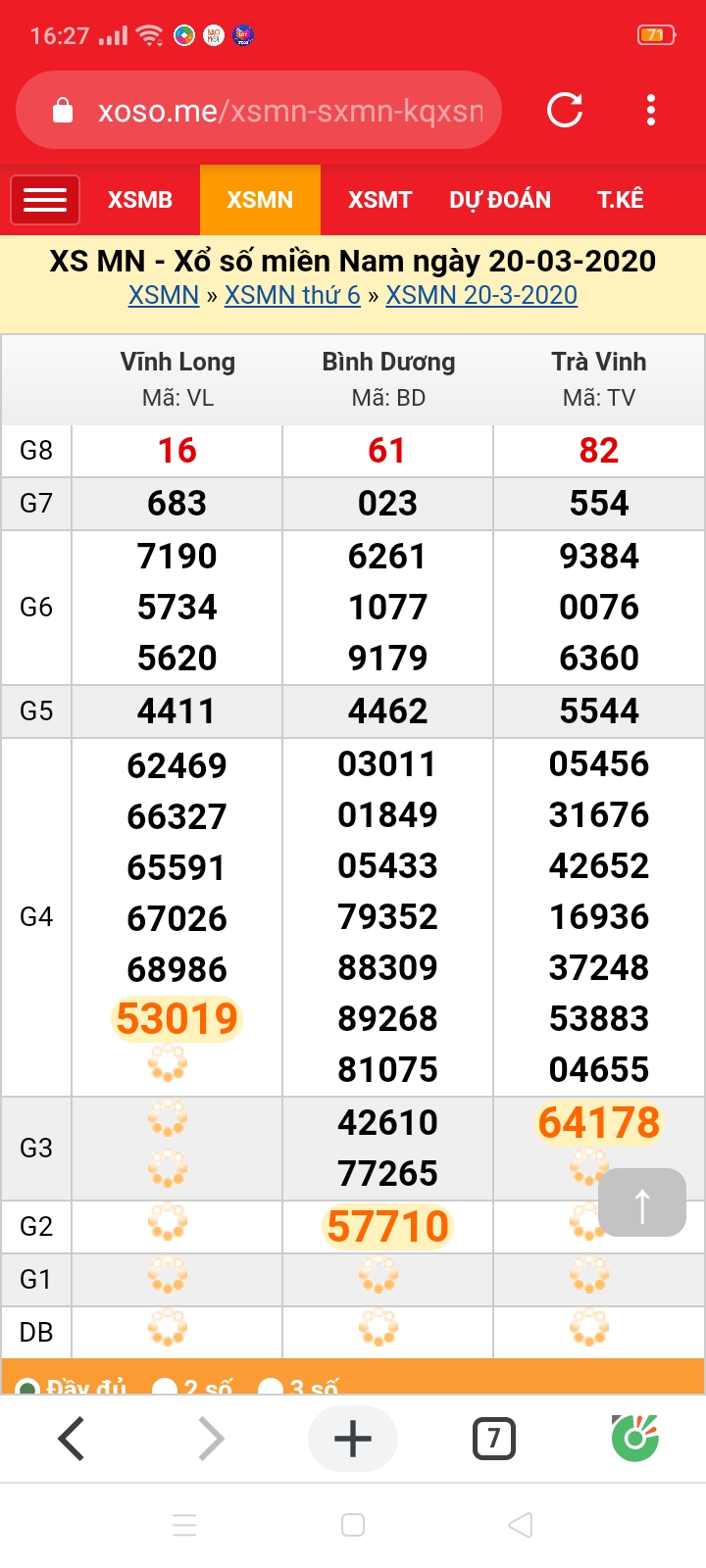Open a new browser tab
The width and height of the screenshot is (706, 1568).
click(353, 1439)
